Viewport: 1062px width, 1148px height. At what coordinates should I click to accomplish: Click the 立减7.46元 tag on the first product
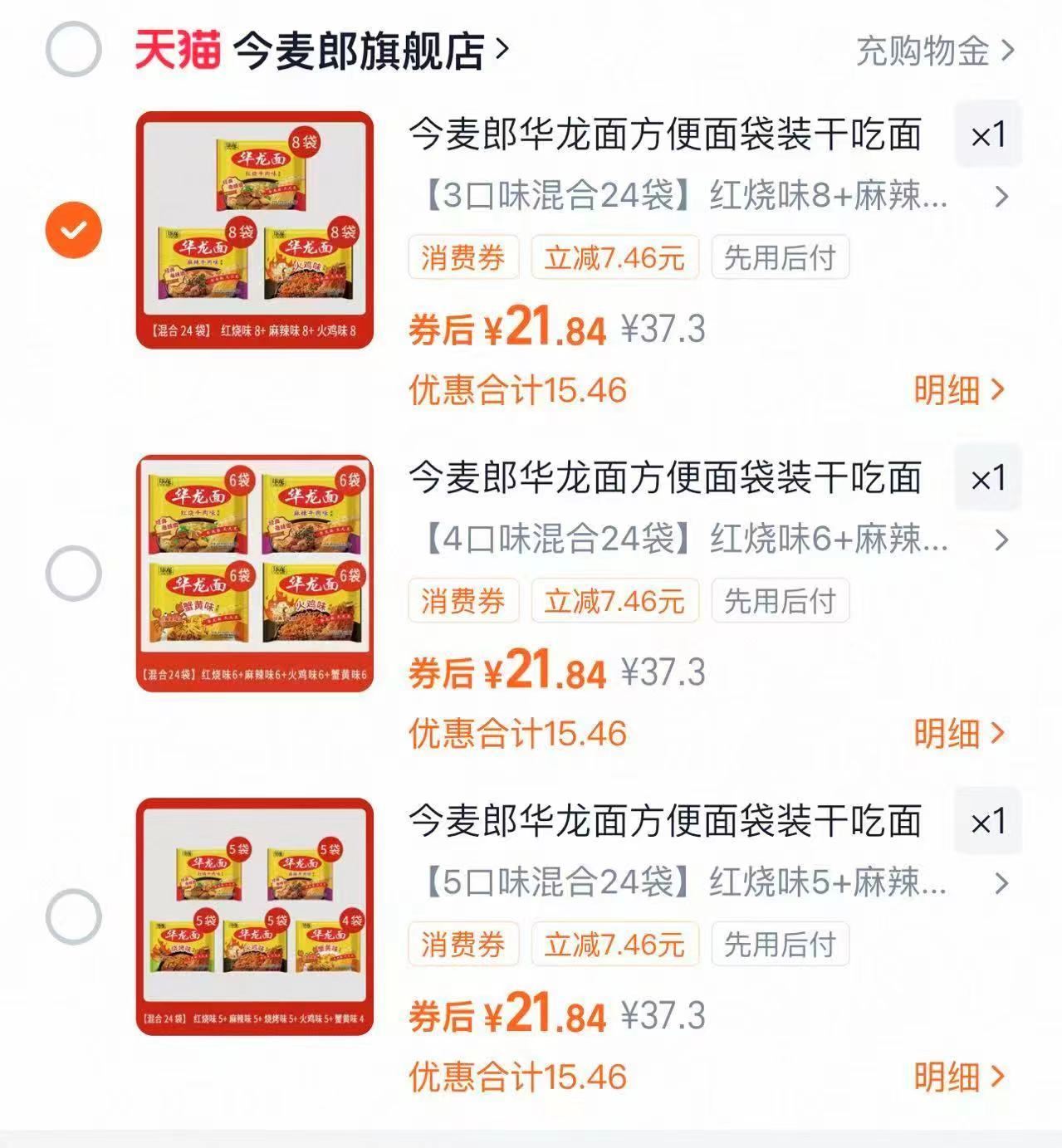614,258
